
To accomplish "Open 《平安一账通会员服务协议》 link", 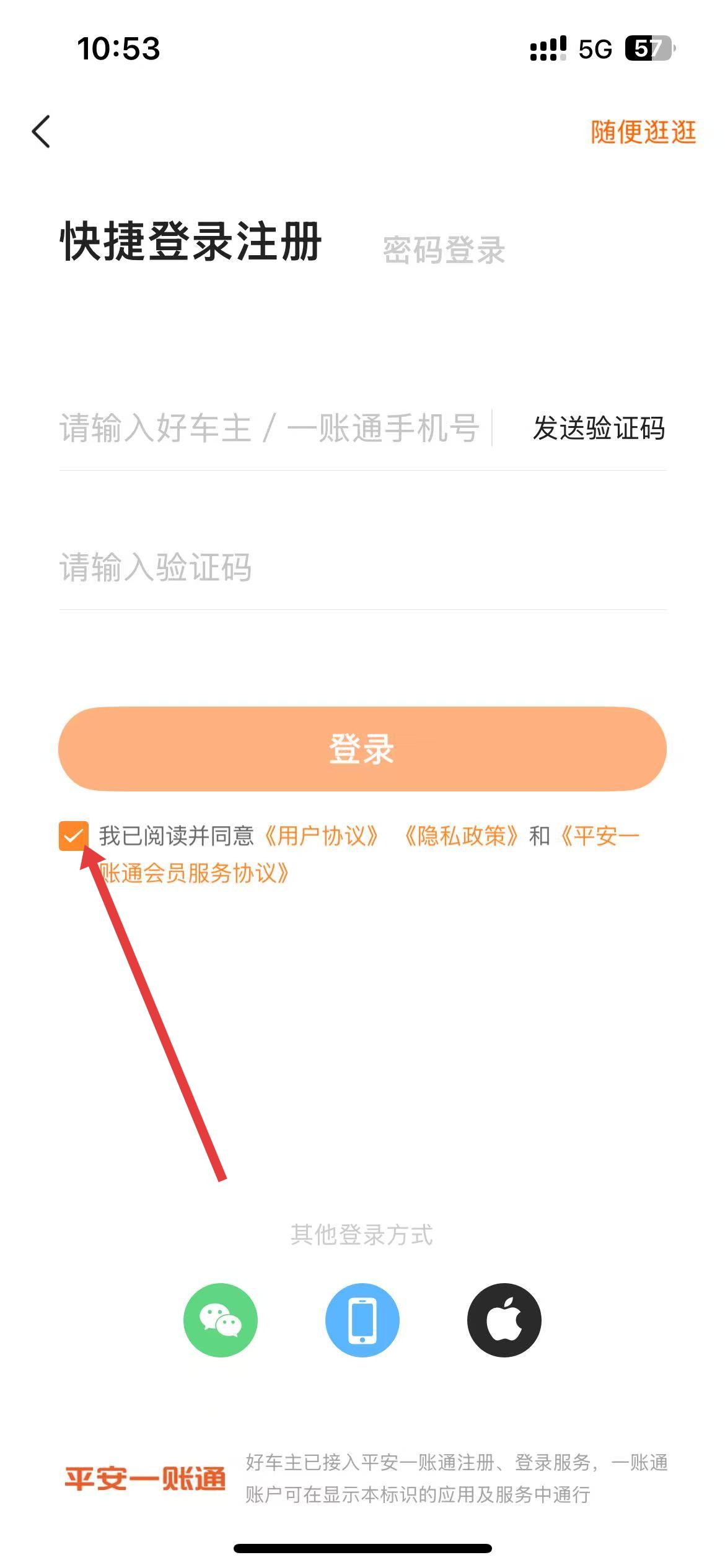I will [195, 873].
